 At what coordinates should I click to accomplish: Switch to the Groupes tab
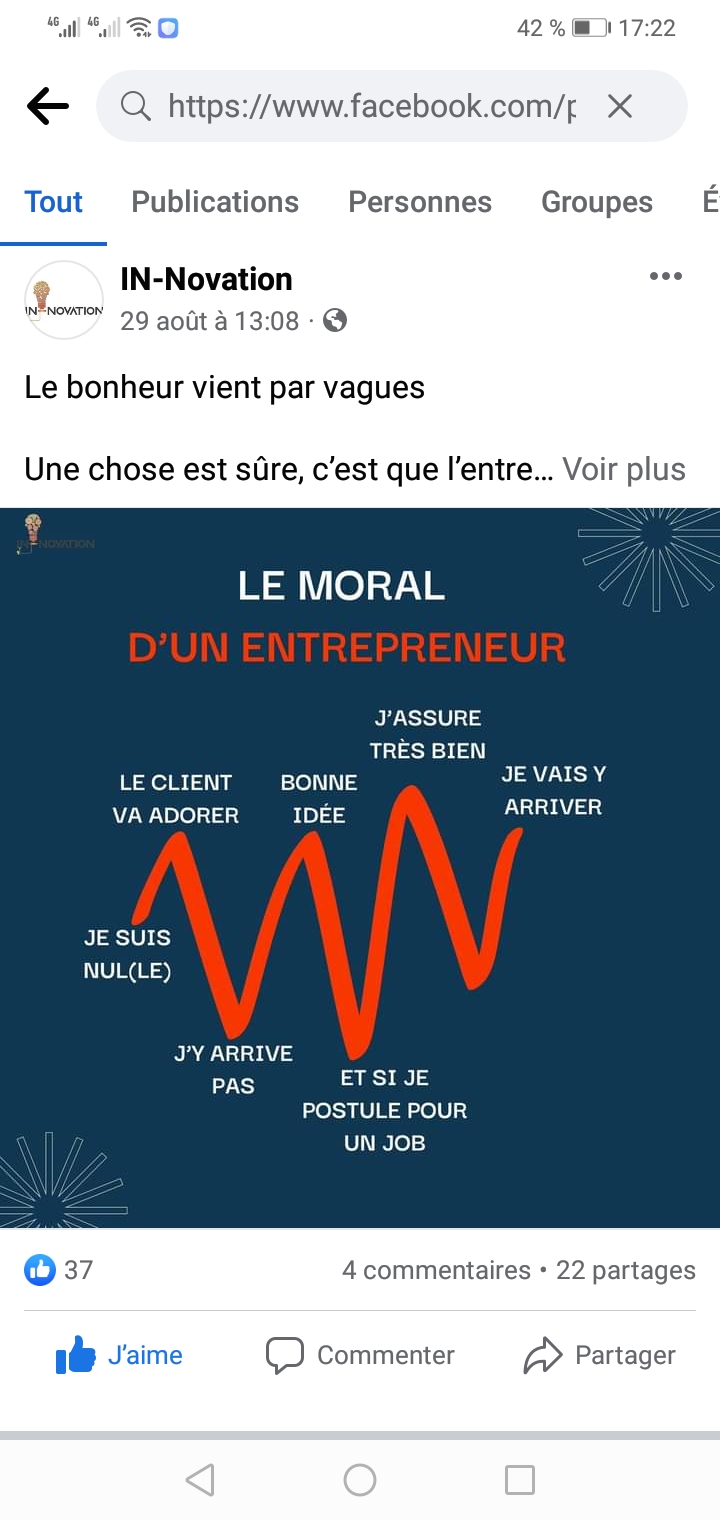(597, 202)
